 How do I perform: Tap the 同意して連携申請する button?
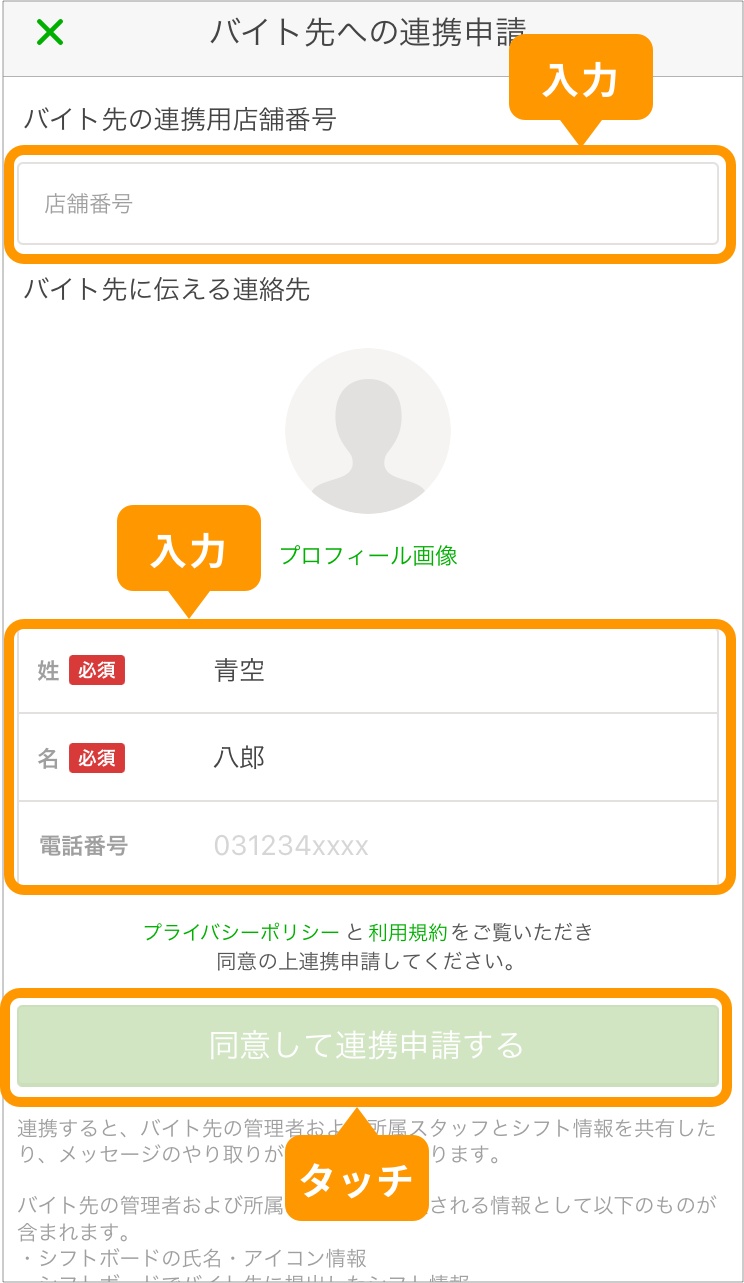pos(367,1046)
